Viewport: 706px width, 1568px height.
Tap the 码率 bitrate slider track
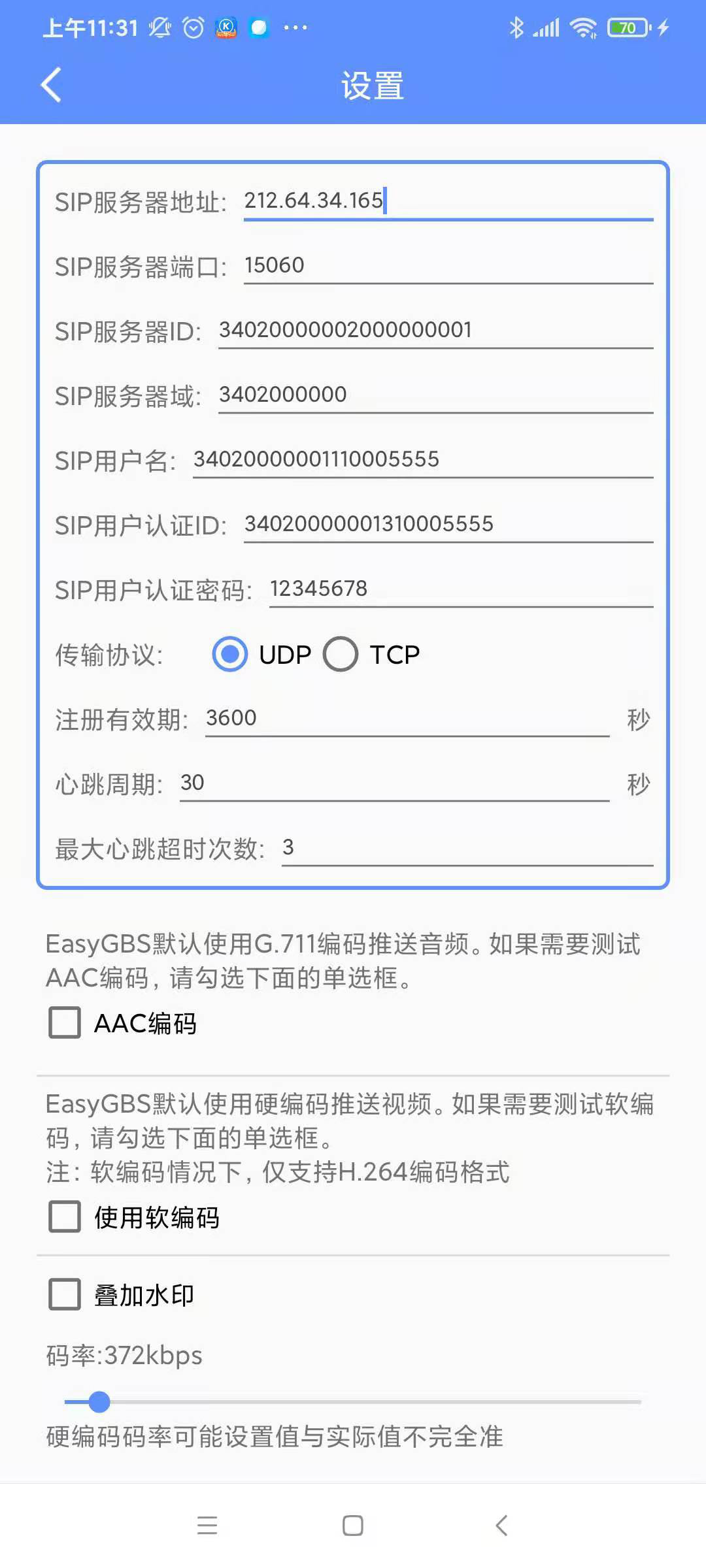(353, 1402)
